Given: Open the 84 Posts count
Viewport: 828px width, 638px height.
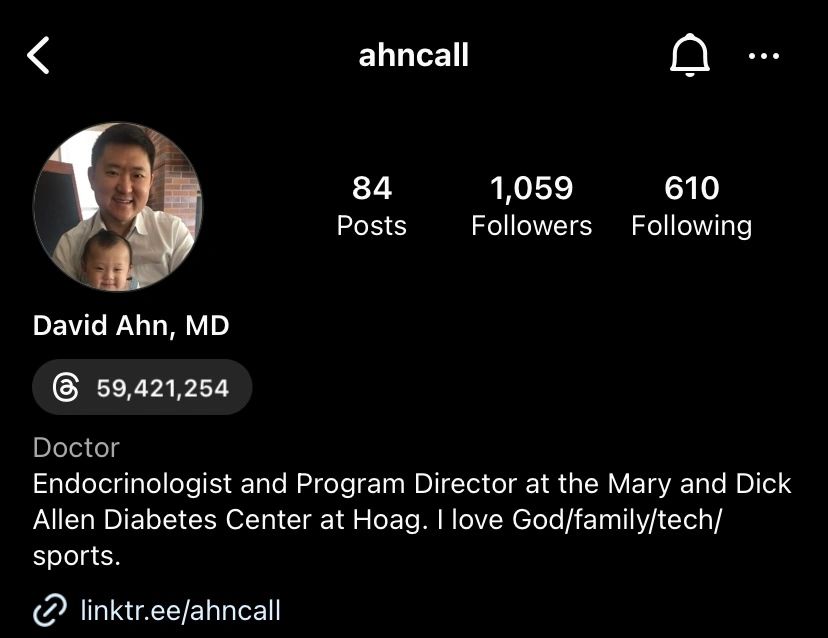Looking at the screenshot, I should pos(371,206).
